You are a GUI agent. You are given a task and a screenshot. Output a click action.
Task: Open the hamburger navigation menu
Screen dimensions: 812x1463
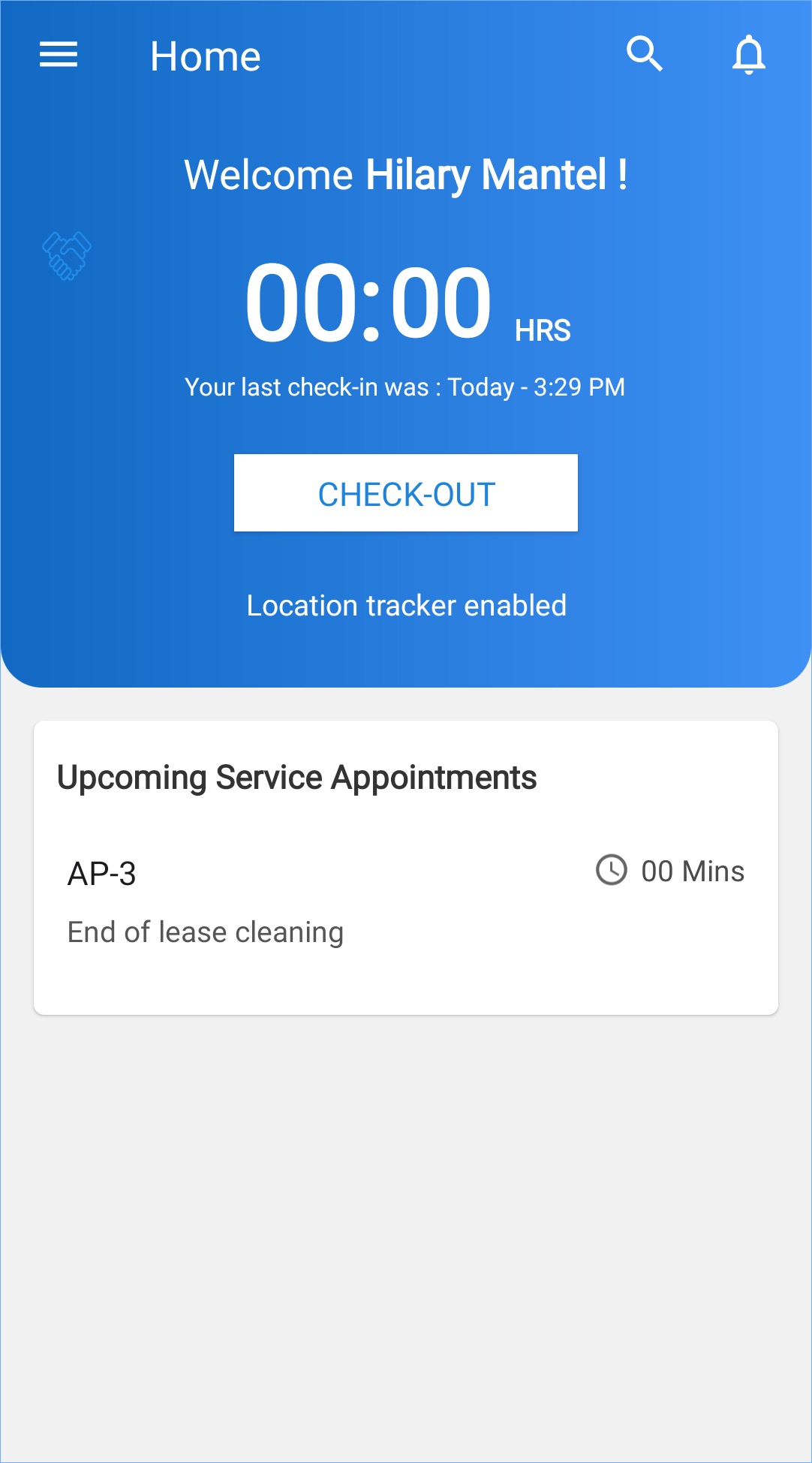click(59, 55)
